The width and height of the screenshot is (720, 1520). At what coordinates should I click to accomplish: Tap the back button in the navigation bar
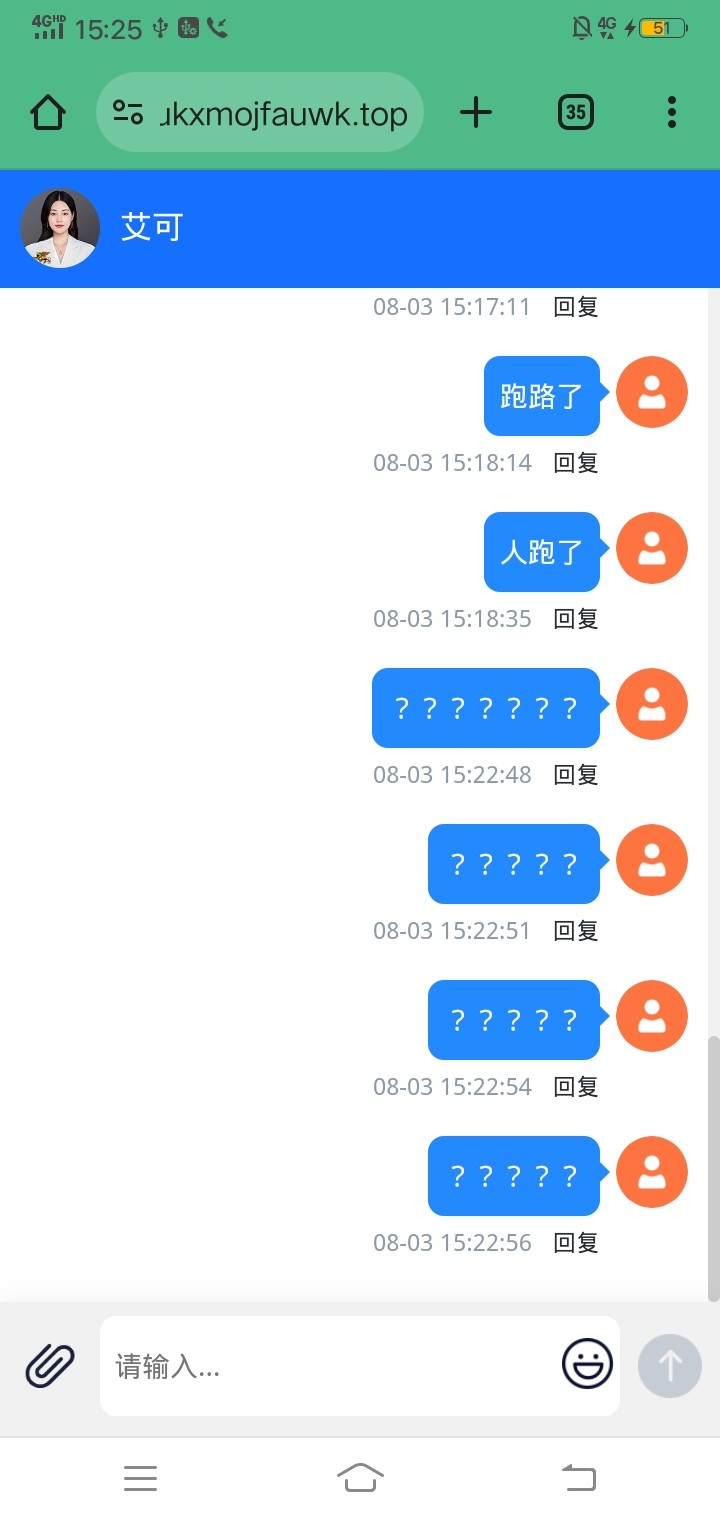(x=578, y=1478)
